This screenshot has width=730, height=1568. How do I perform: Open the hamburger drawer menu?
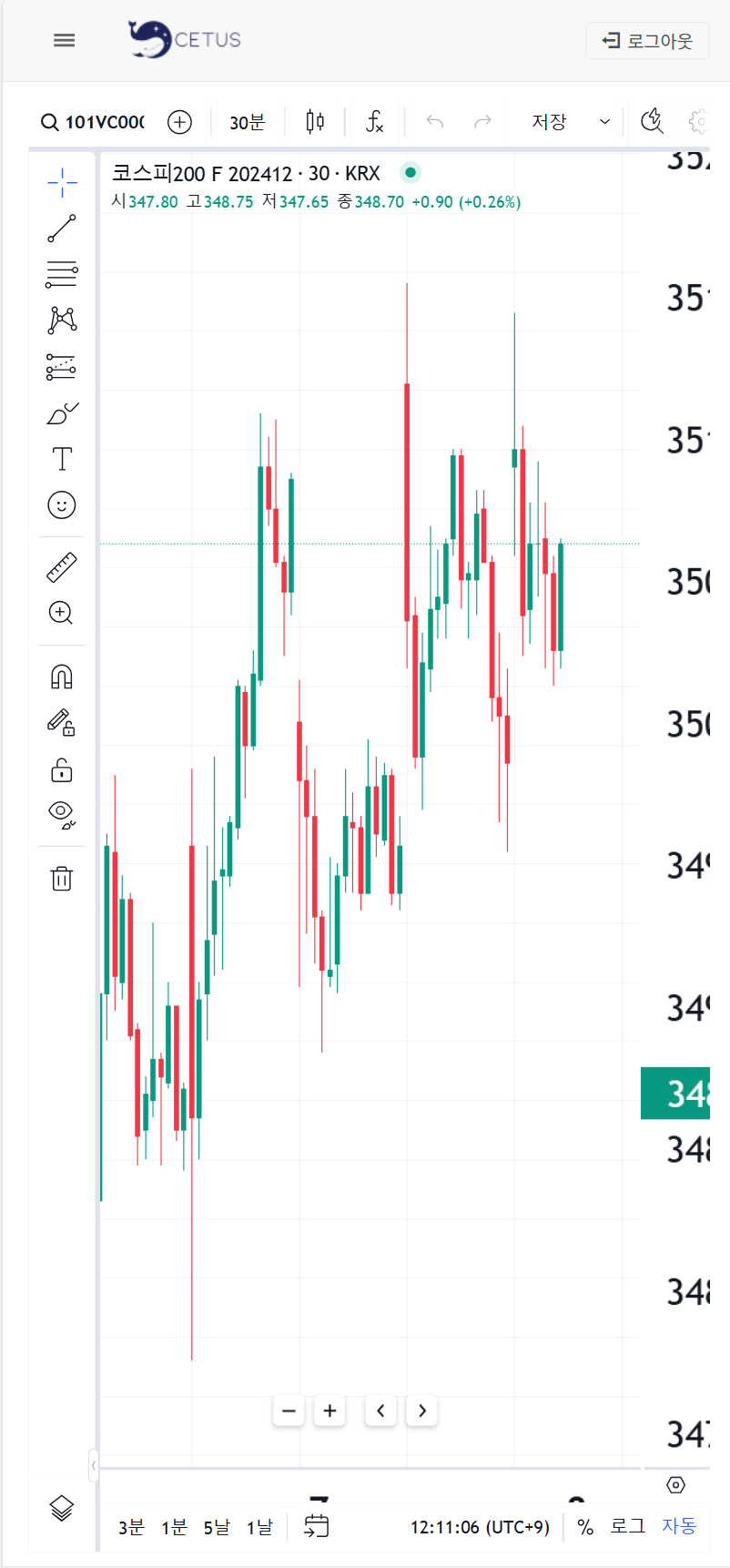64,40
